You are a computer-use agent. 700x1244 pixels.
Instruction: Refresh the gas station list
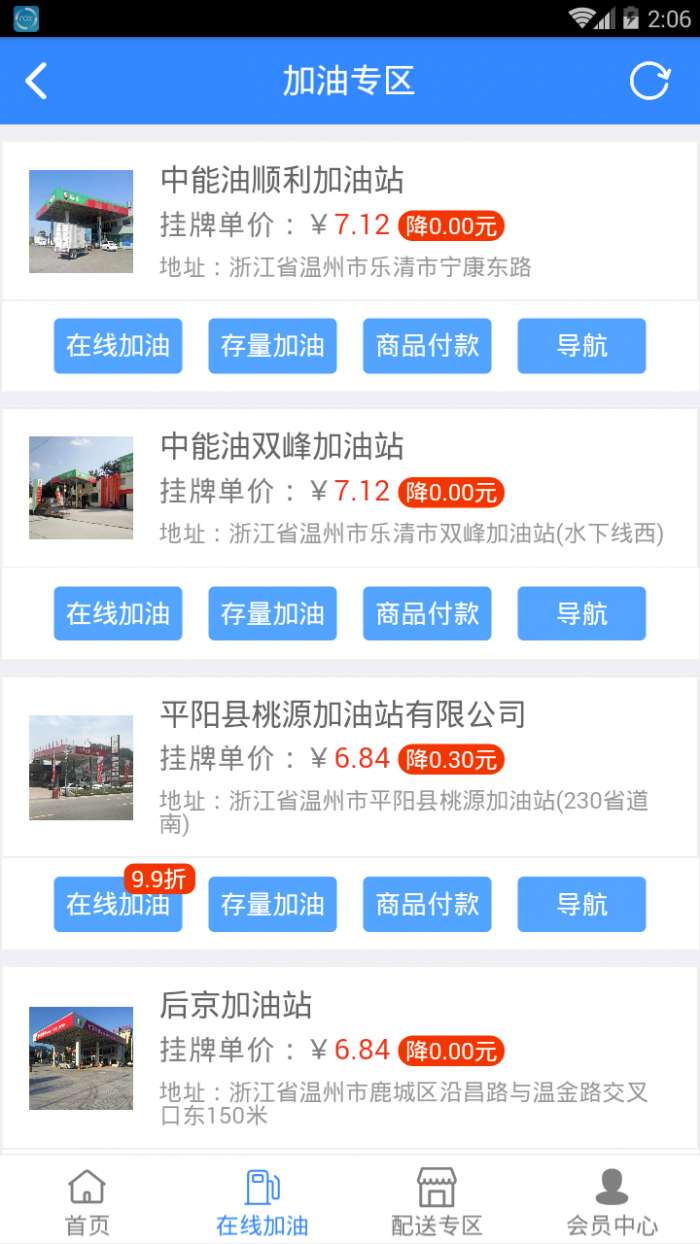(x=649, y=81)
